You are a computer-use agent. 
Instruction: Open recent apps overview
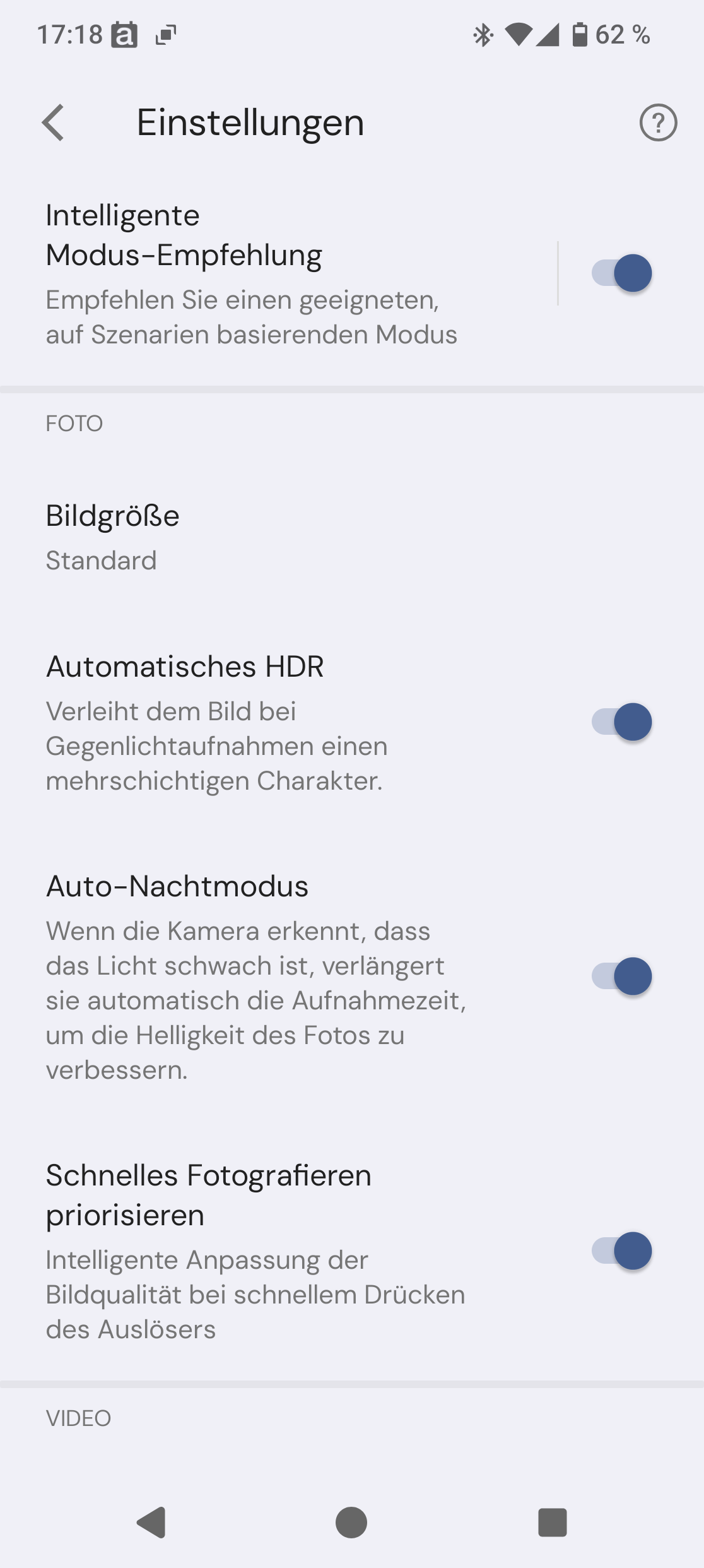(552, 1522)
